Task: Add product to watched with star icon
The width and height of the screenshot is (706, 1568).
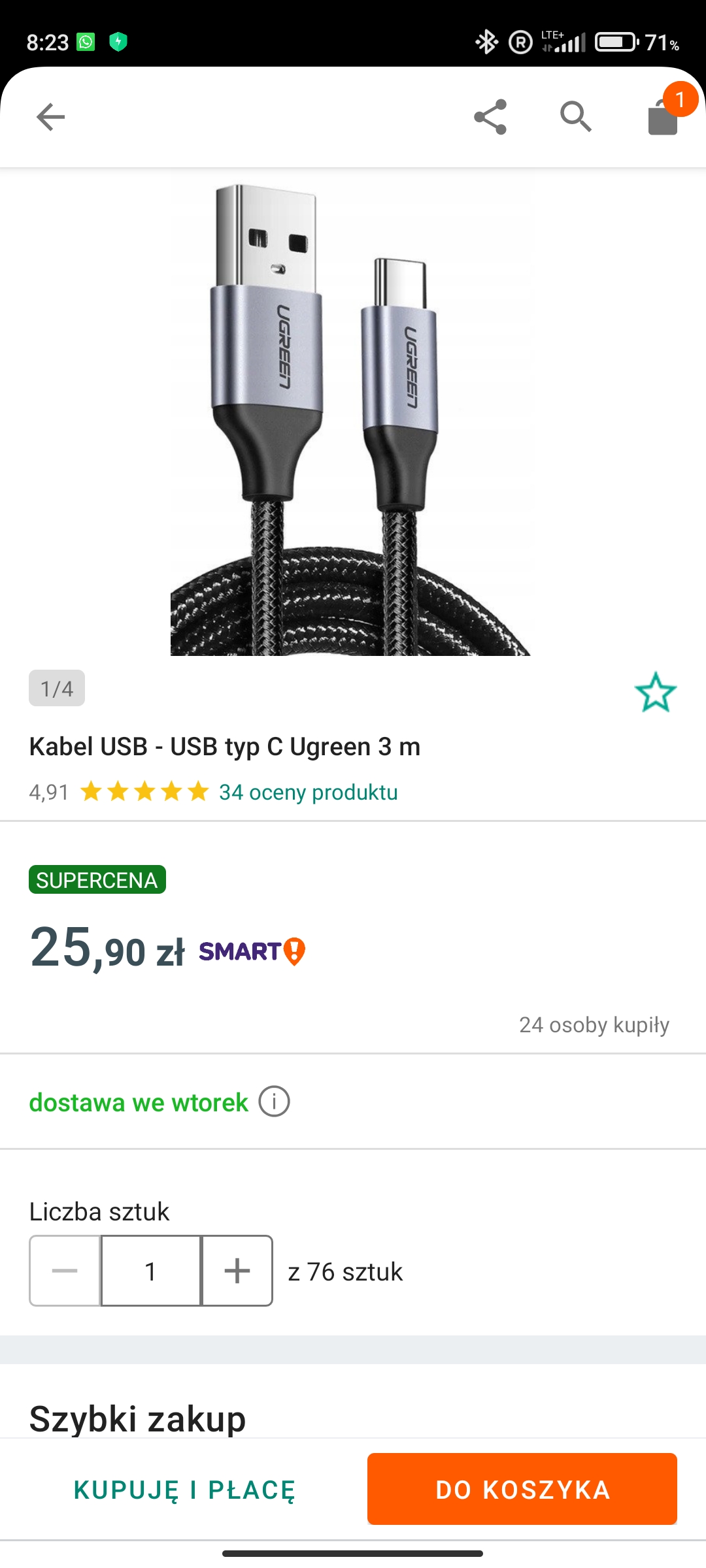Action: click(655, 692)
